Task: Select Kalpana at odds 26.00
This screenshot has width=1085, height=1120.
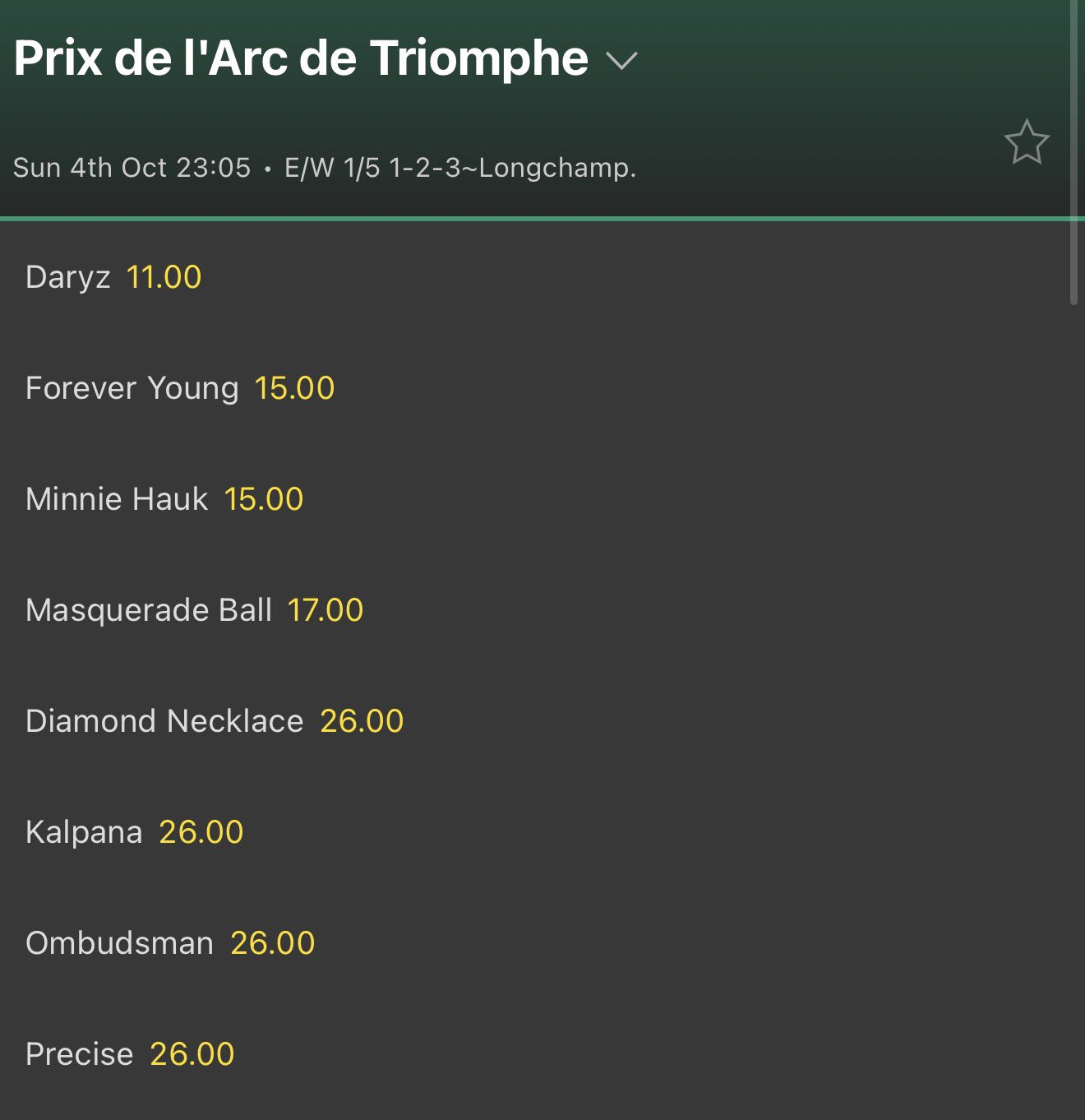Action: click(x=201, y=832)
